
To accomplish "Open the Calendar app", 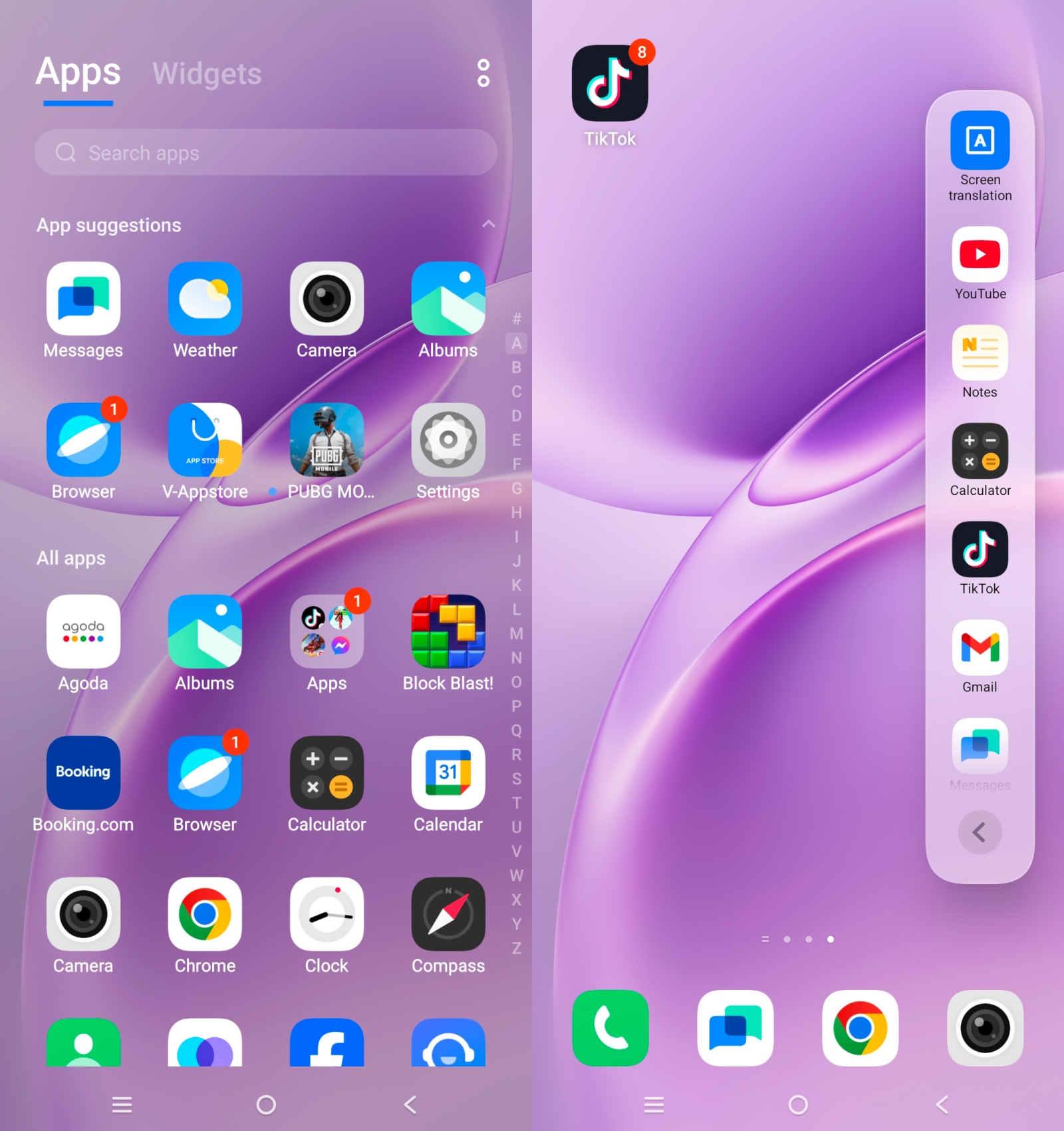I will [x=448, y=772].
